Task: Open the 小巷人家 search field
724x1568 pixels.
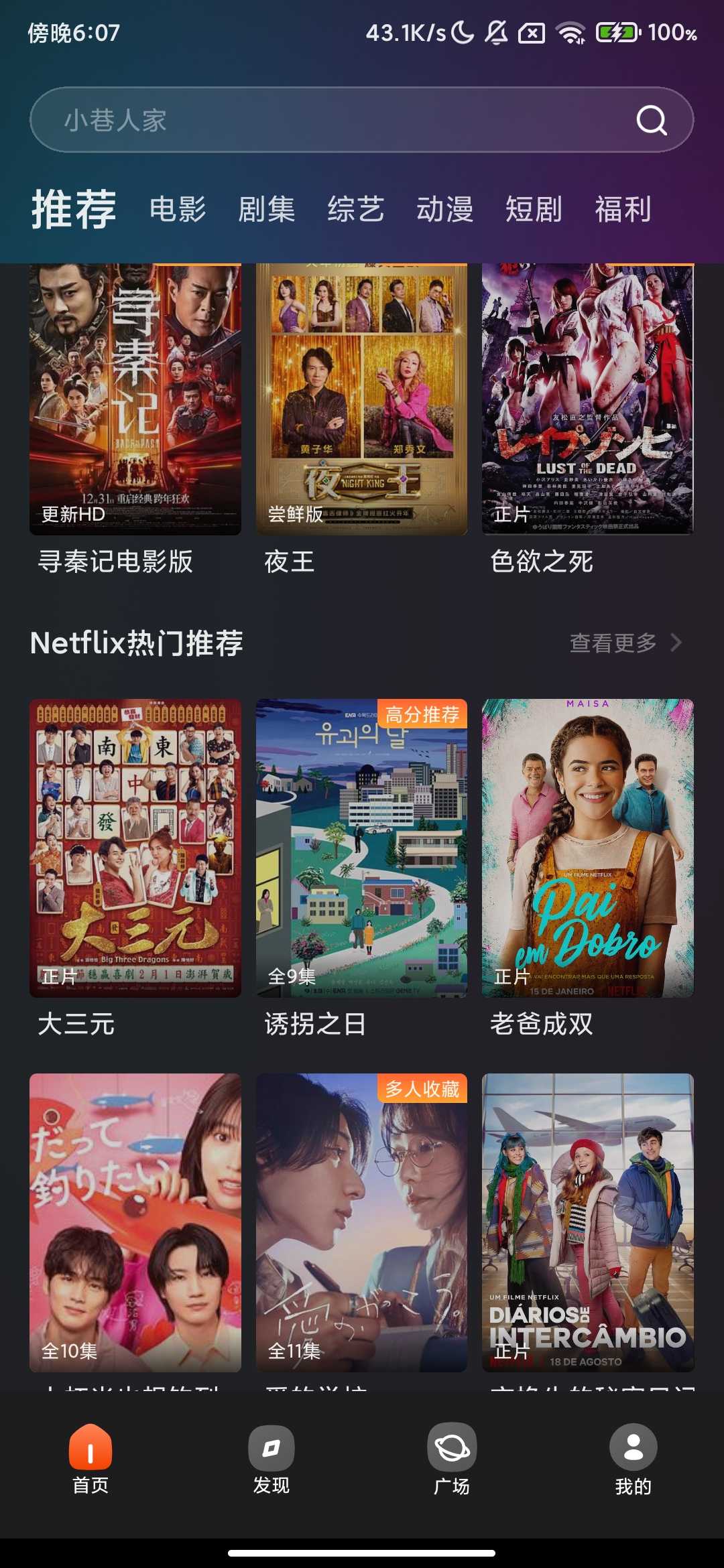Action: pyautogui.click(x=322, y=121)
